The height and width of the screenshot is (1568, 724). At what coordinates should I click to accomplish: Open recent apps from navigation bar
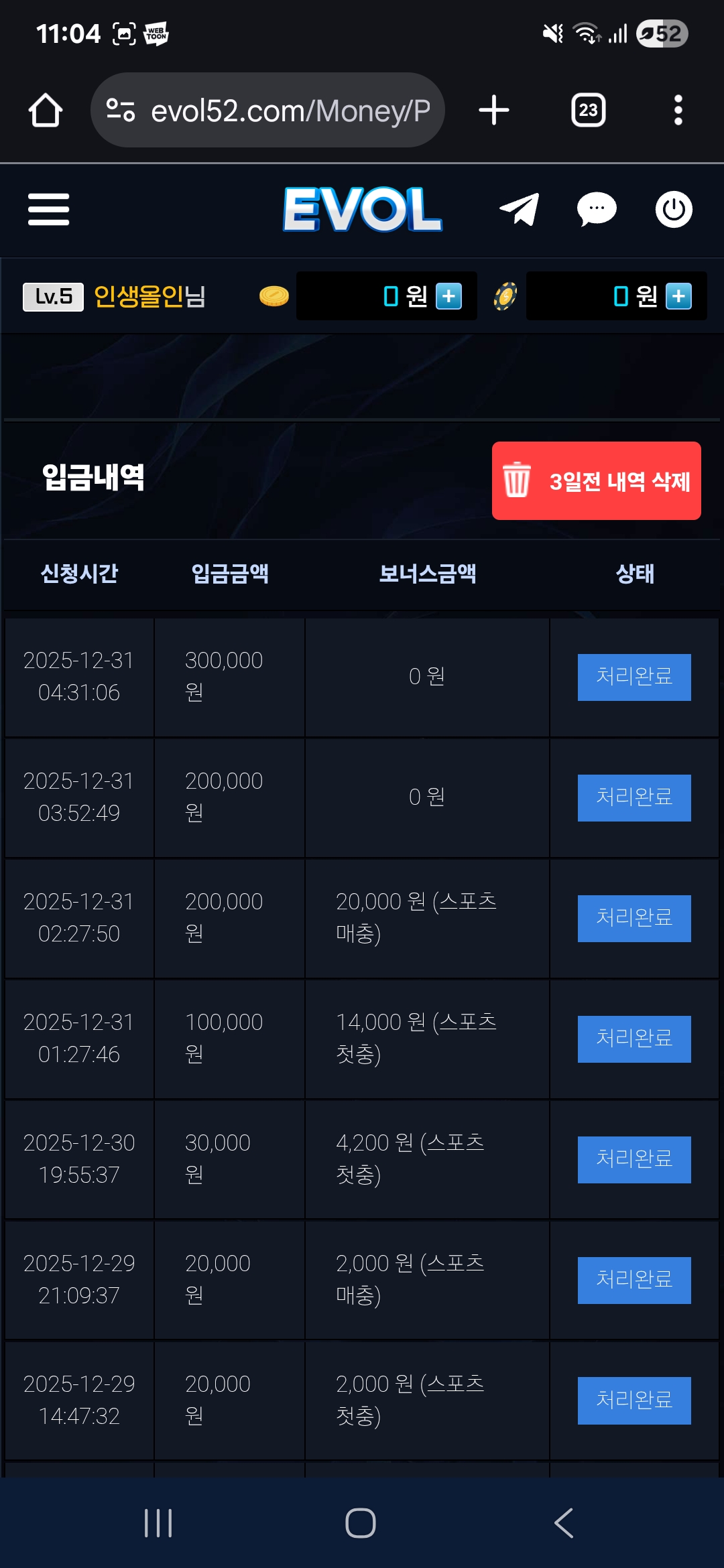tap(158, 1522)
